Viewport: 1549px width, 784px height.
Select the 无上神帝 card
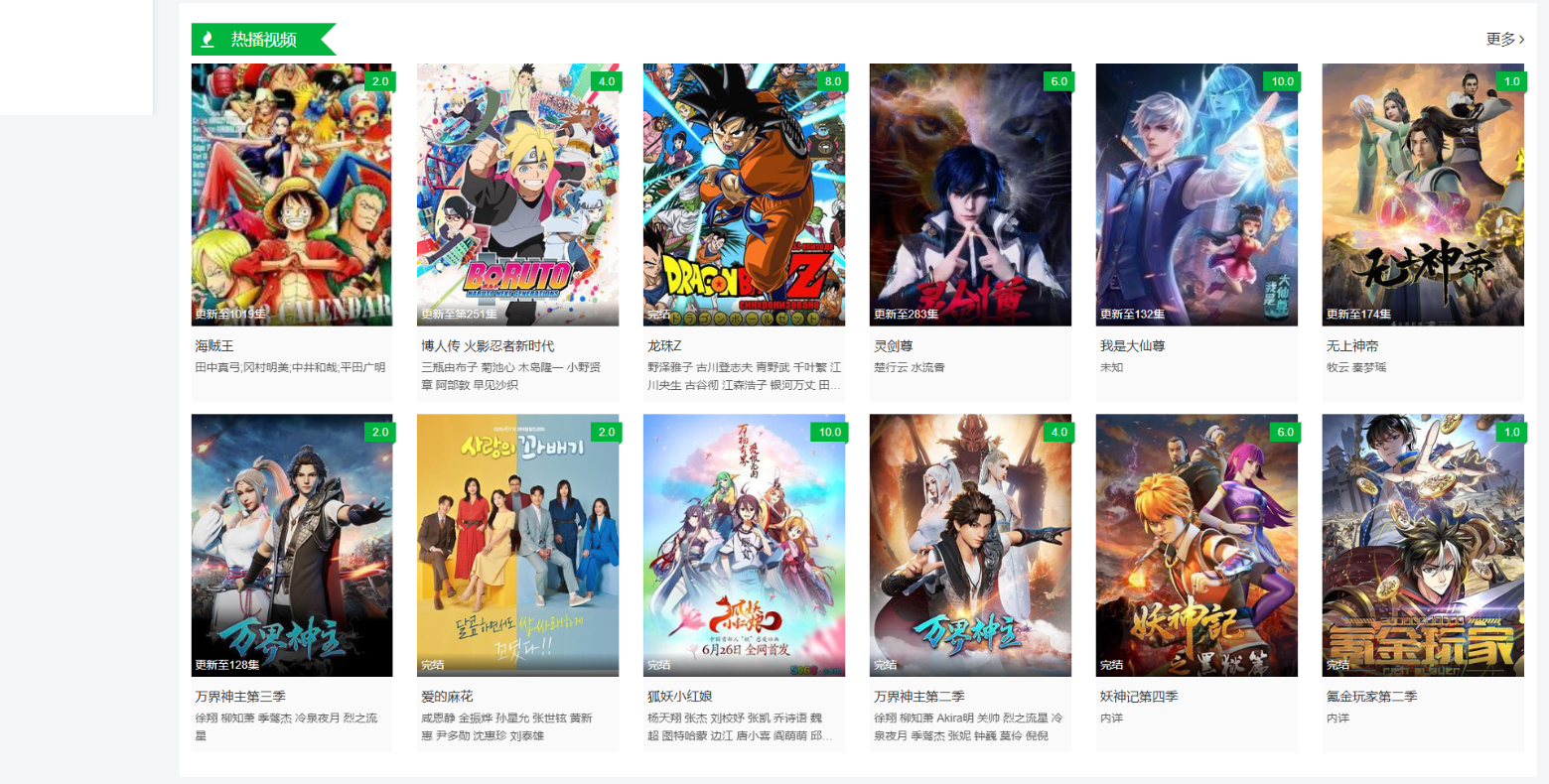point(1423,196)
